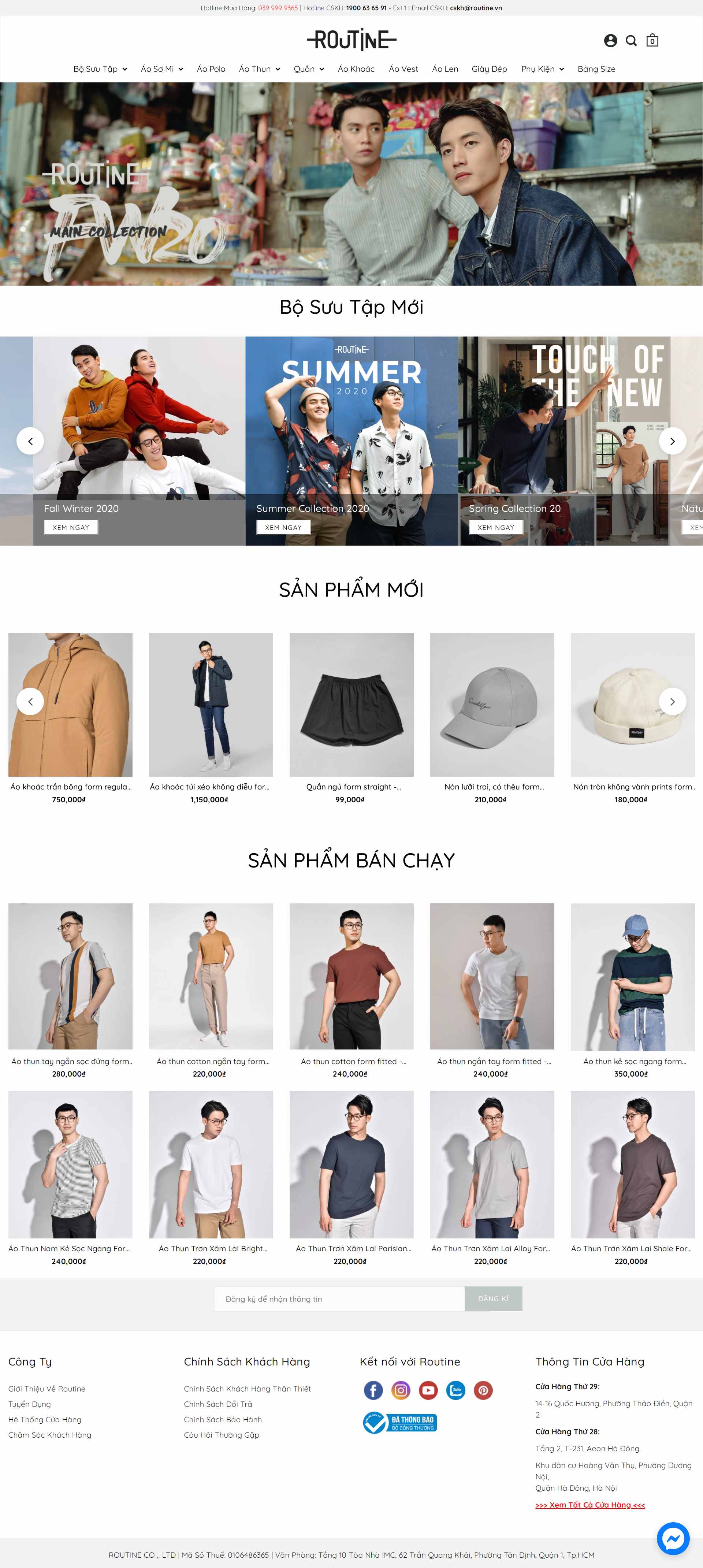
Task: Tap XEM NGAY under Summer Collection 2020
Action: click(283, 527)
